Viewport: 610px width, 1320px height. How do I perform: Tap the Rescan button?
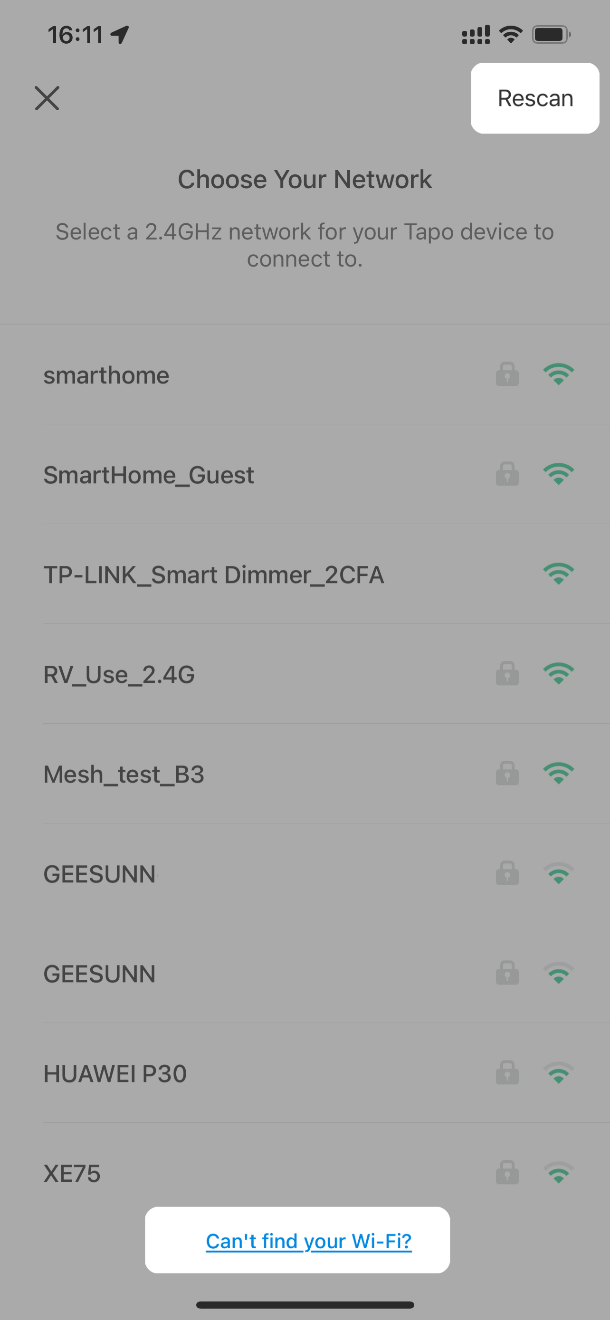pos(535,98)
